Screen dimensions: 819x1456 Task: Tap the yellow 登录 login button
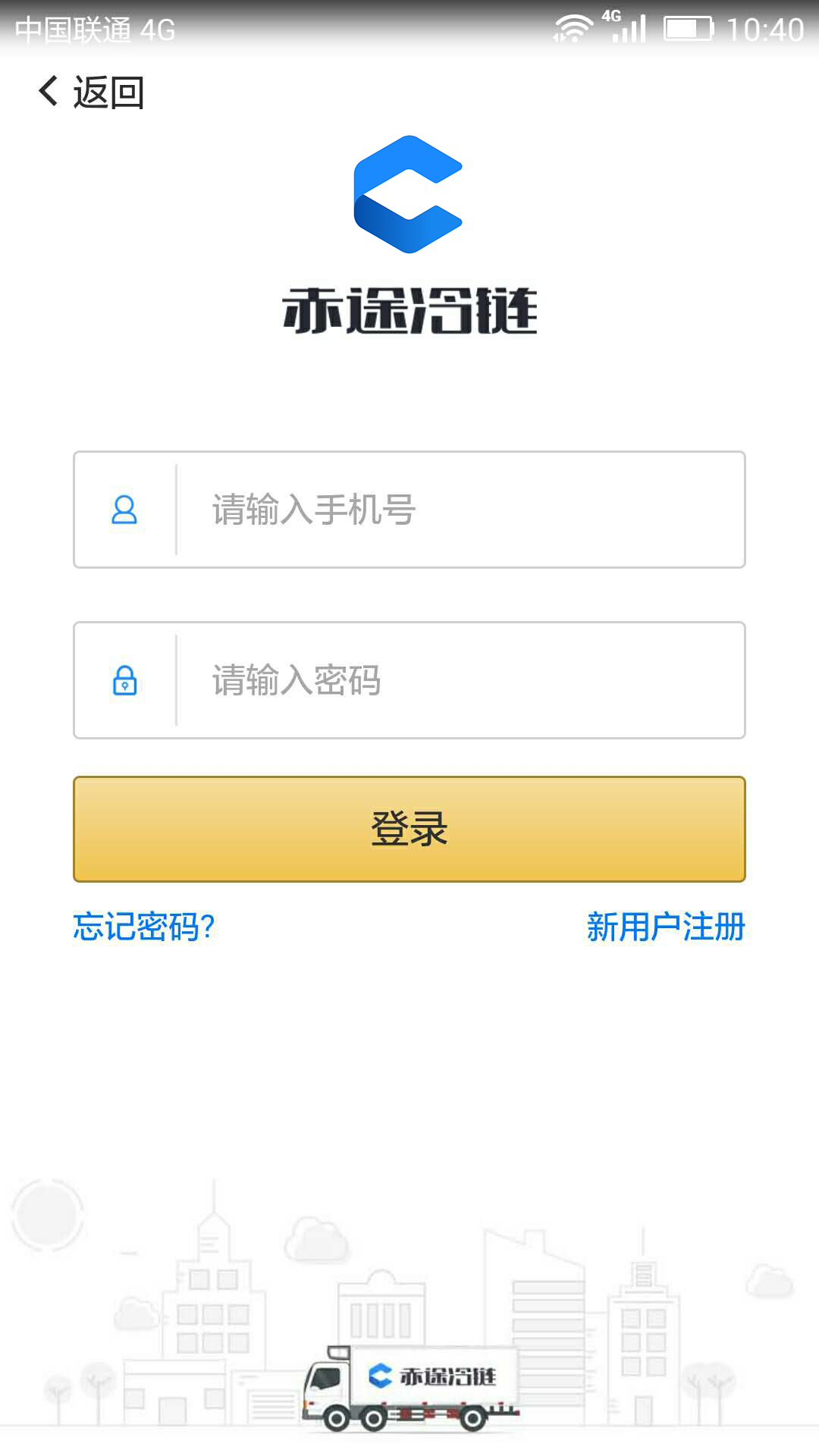tap(409, 829)
